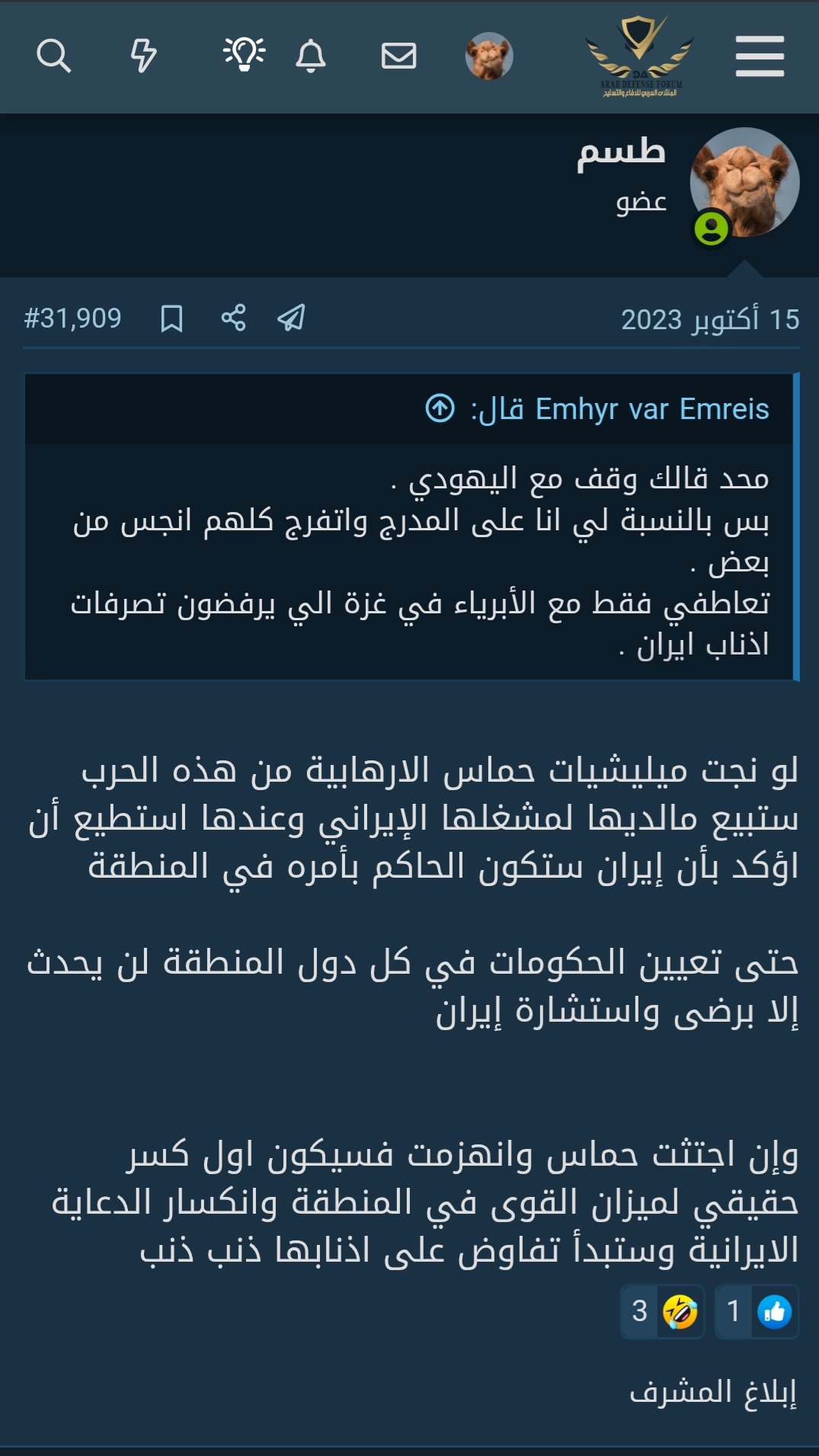Open the inbox envelope icon
This screenshot has width=819, height=1456.
(x=399, y=56)
